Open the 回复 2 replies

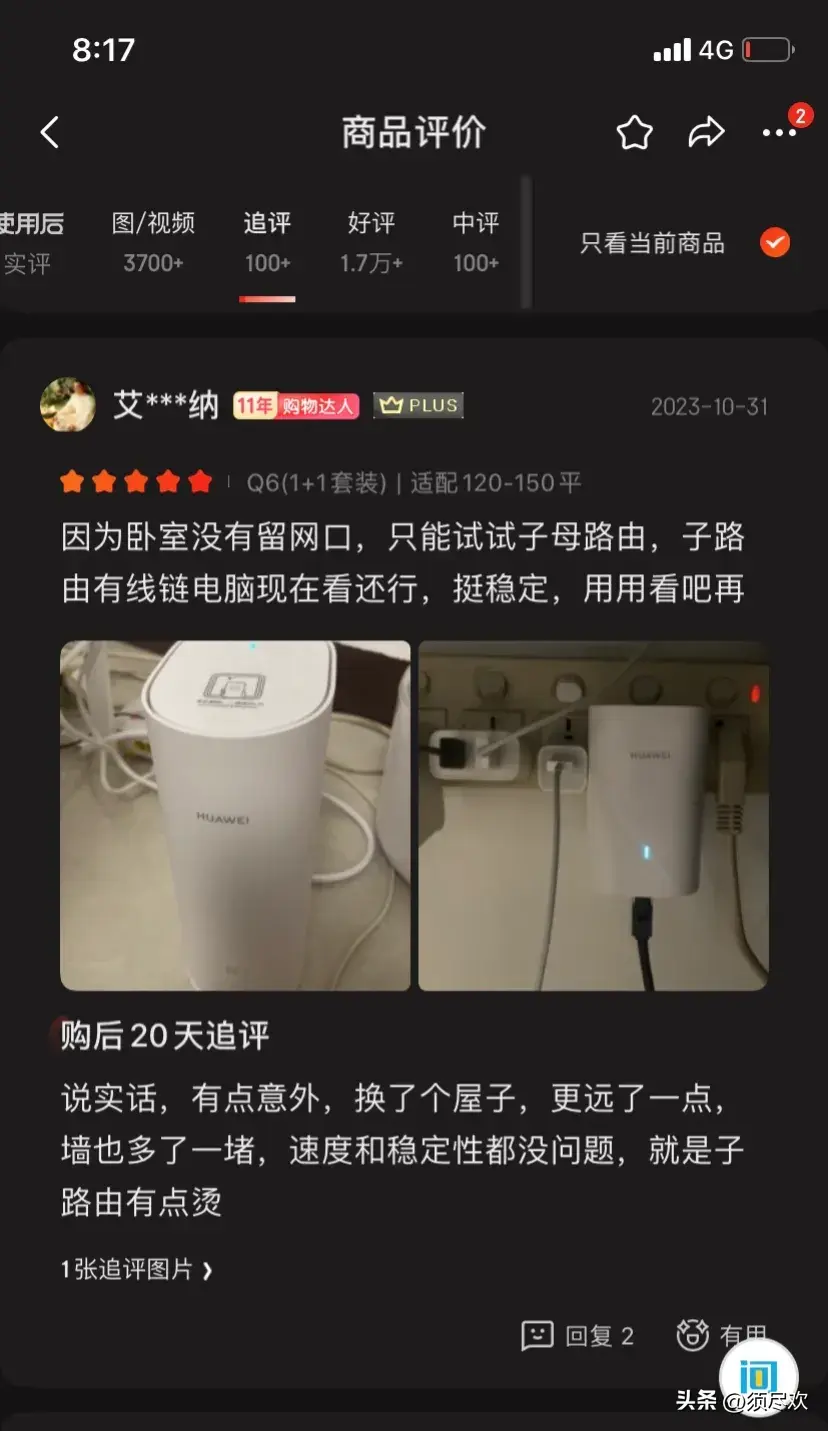point(579,1336)
